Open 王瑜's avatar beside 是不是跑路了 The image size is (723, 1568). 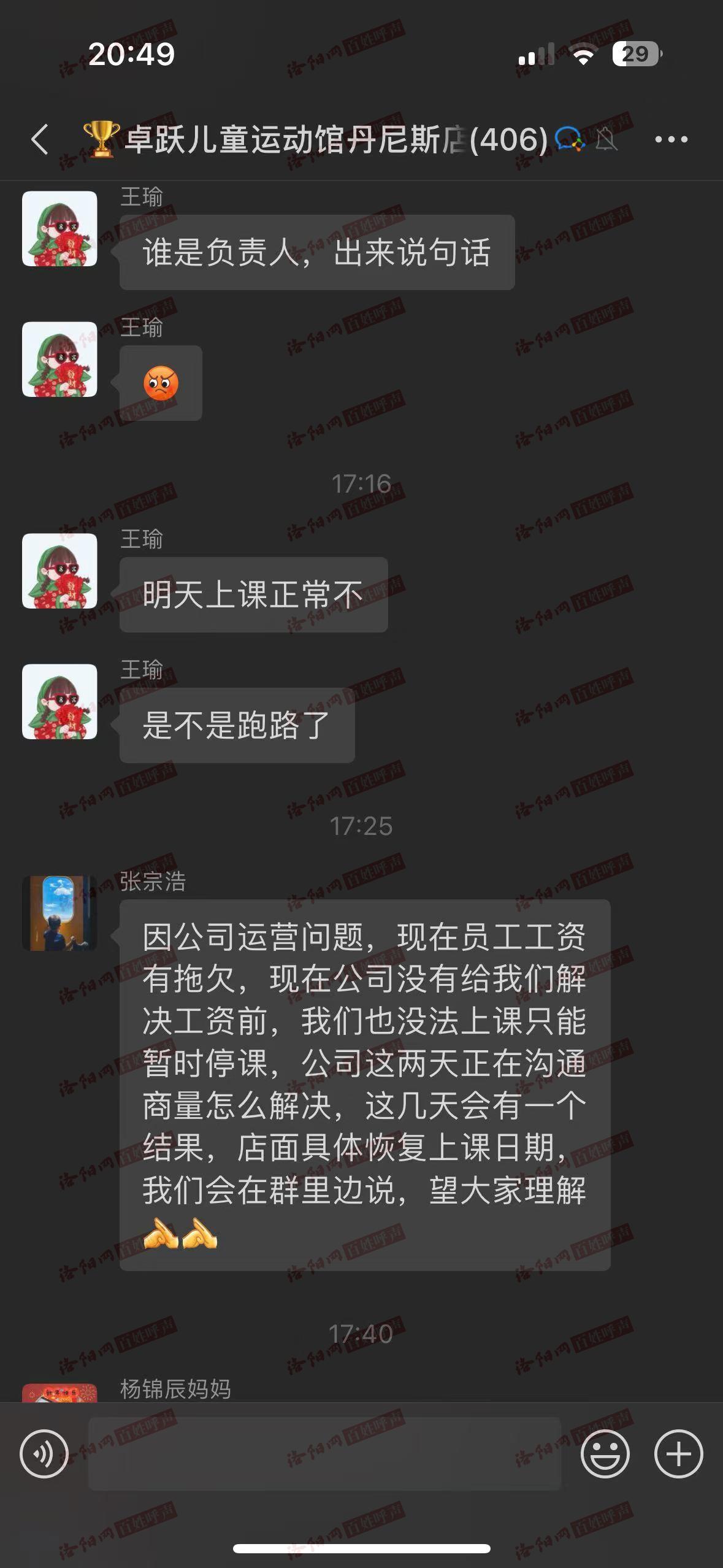coord(59,701)
